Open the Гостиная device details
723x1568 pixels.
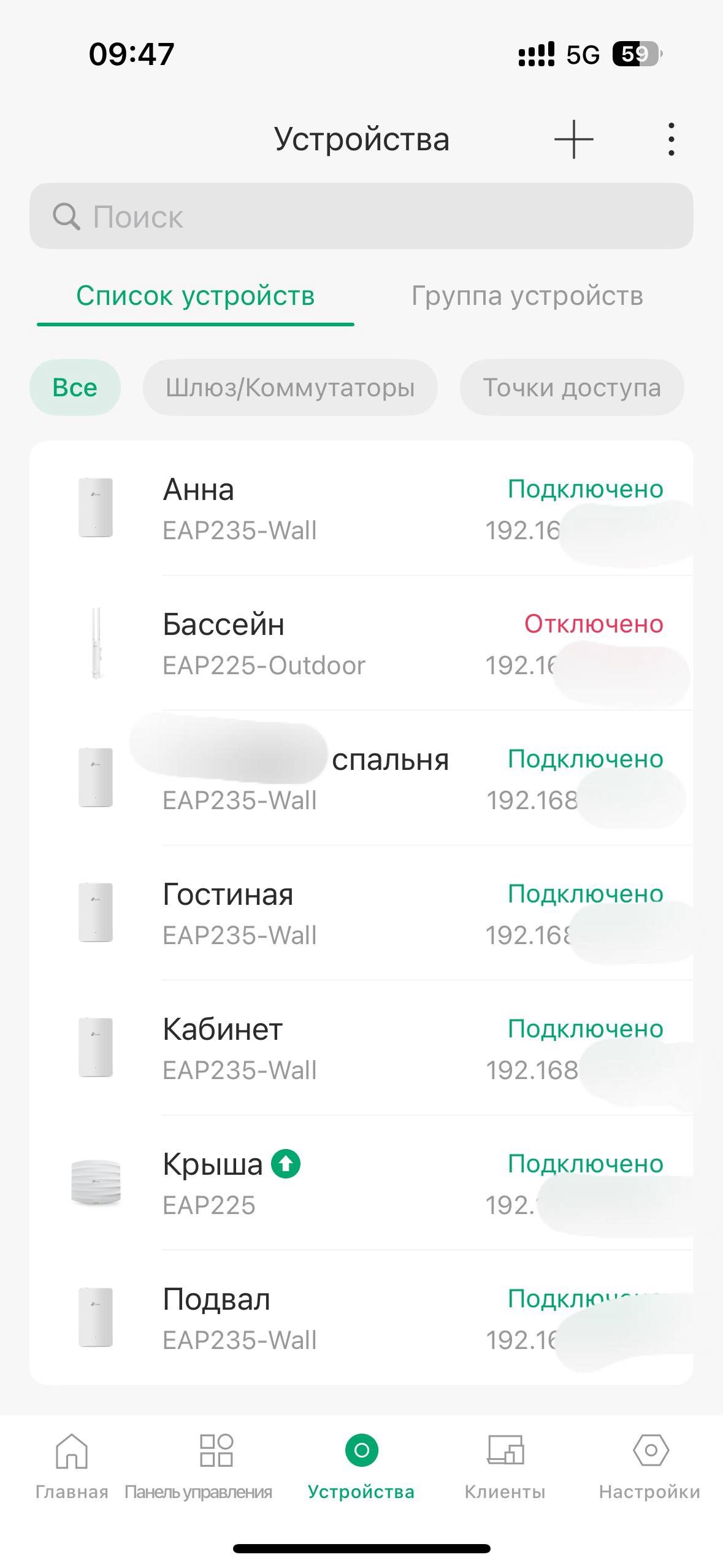[361, 913]
